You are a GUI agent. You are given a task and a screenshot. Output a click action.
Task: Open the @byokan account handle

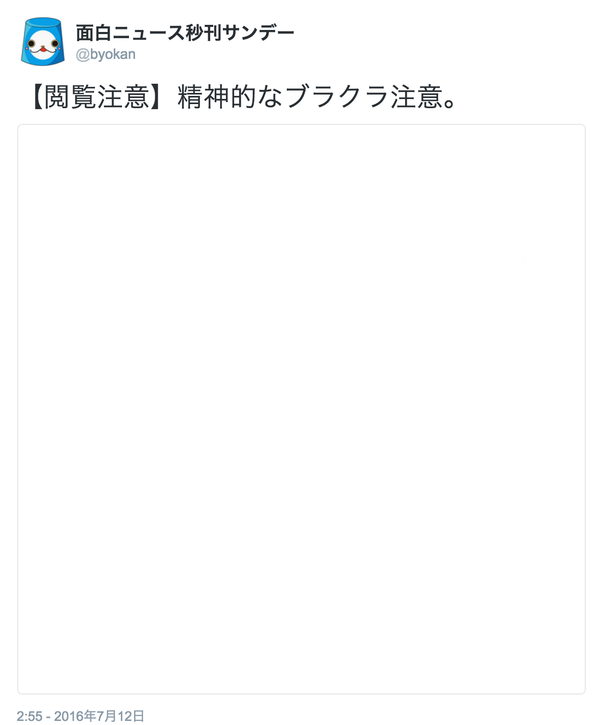[105, 55]
